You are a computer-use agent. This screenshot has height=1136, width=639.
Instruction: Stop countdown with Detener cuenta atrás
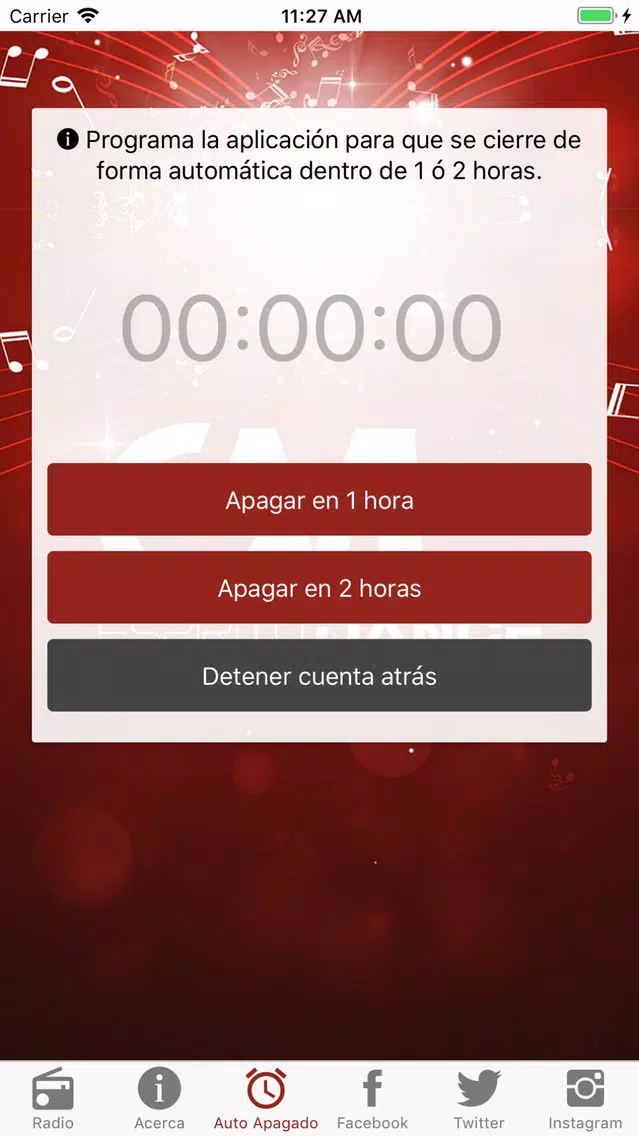(x=319, y=676)
